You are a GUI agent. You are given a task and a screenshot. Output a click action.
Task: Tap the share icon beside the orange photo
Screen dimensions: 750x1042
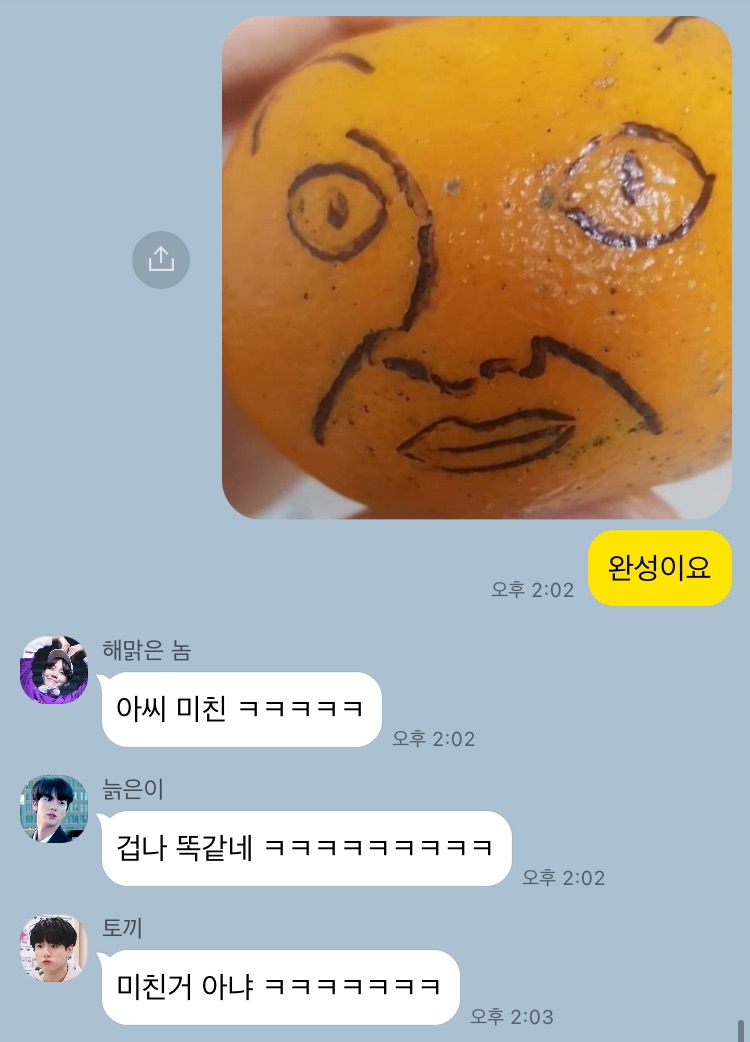tap(161, 260)
